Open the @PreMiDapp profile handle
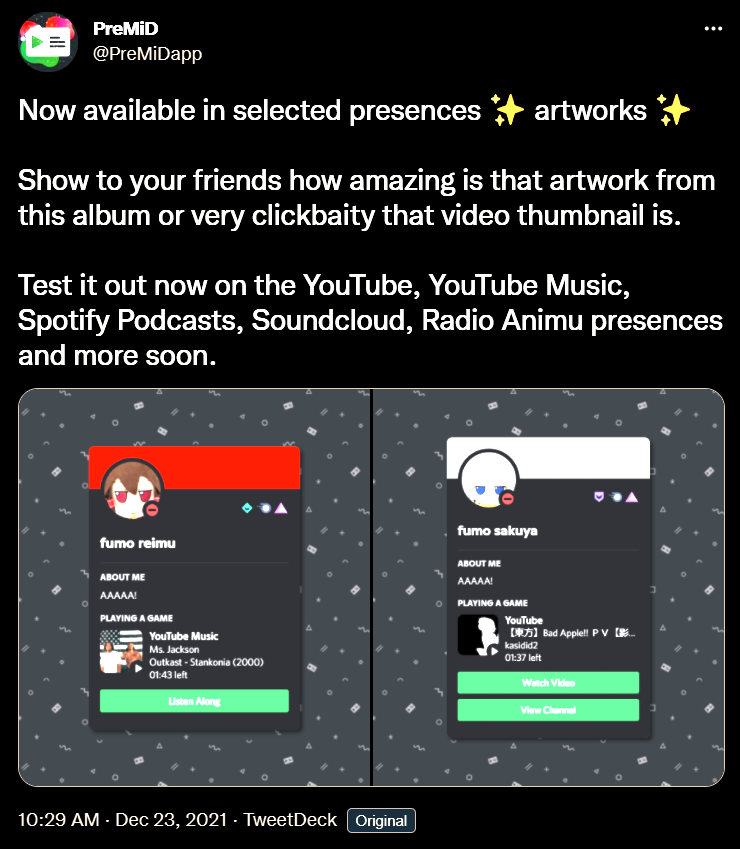The width and height of the screenshot is (740, 849). 147,54
